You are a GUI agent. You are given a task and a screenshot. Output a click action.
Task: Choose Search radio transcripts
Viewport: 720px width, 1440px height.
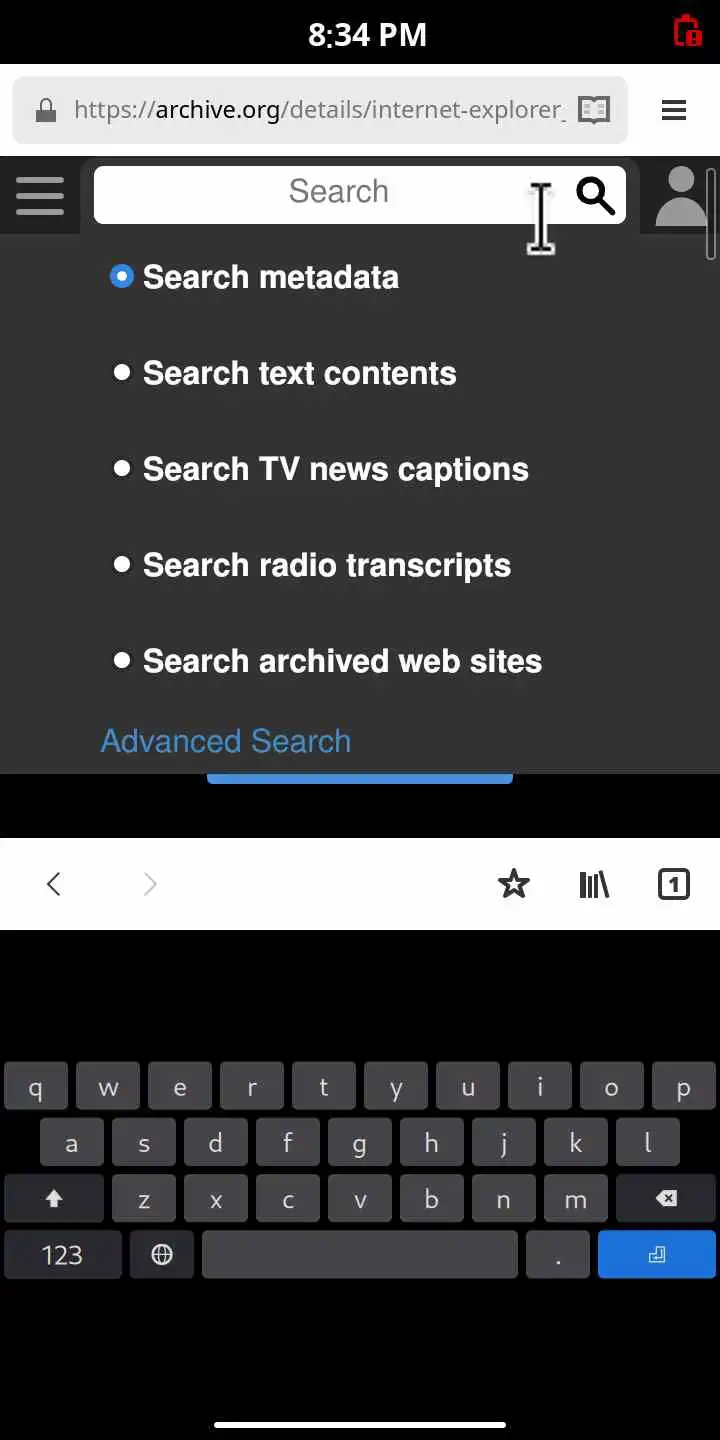point(326,565)
